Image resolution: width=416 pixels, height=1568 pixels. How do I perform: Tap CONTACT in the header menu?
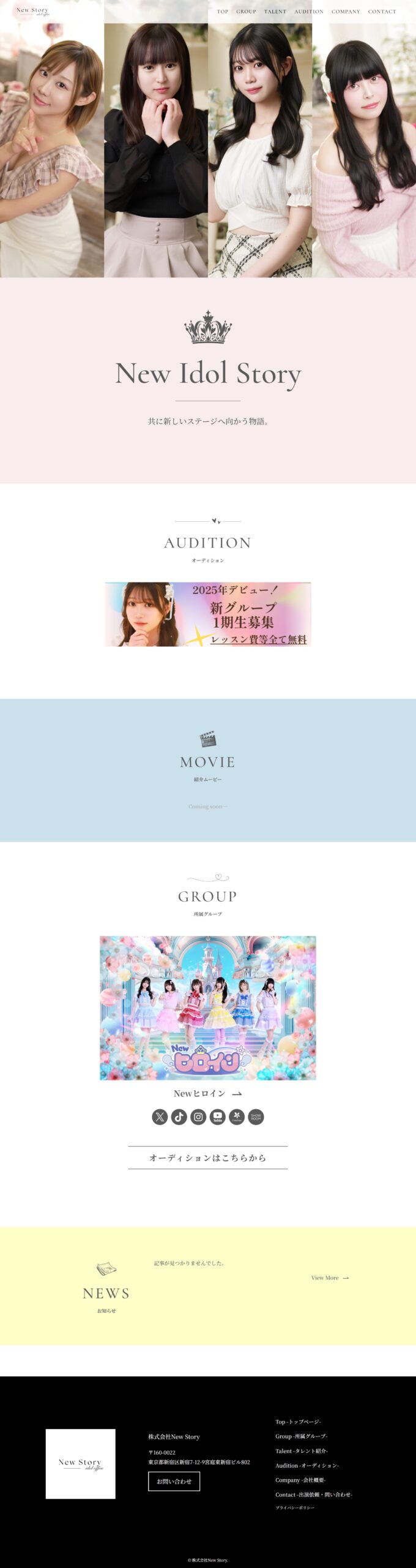click(382, 12)
